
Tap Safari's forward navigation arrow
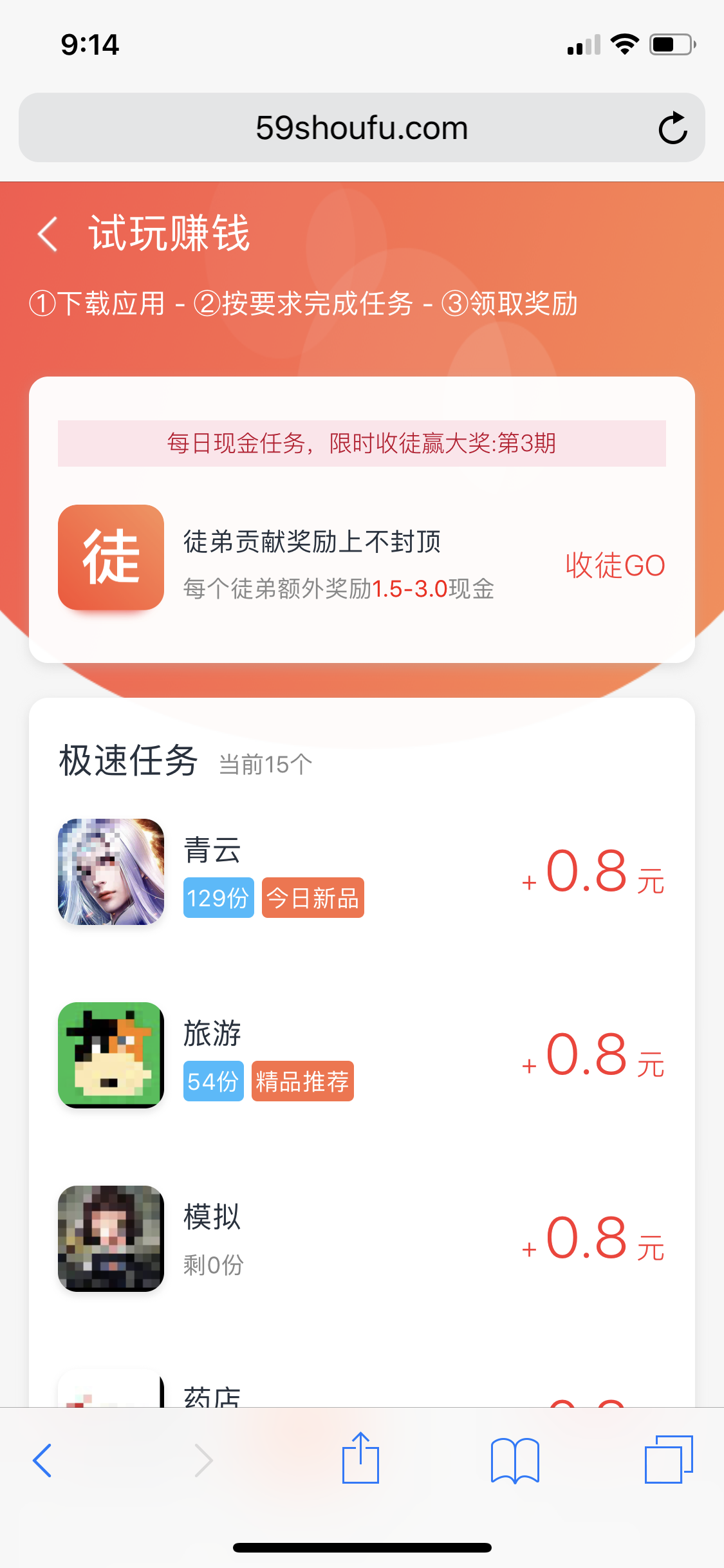pos(203,1461)
